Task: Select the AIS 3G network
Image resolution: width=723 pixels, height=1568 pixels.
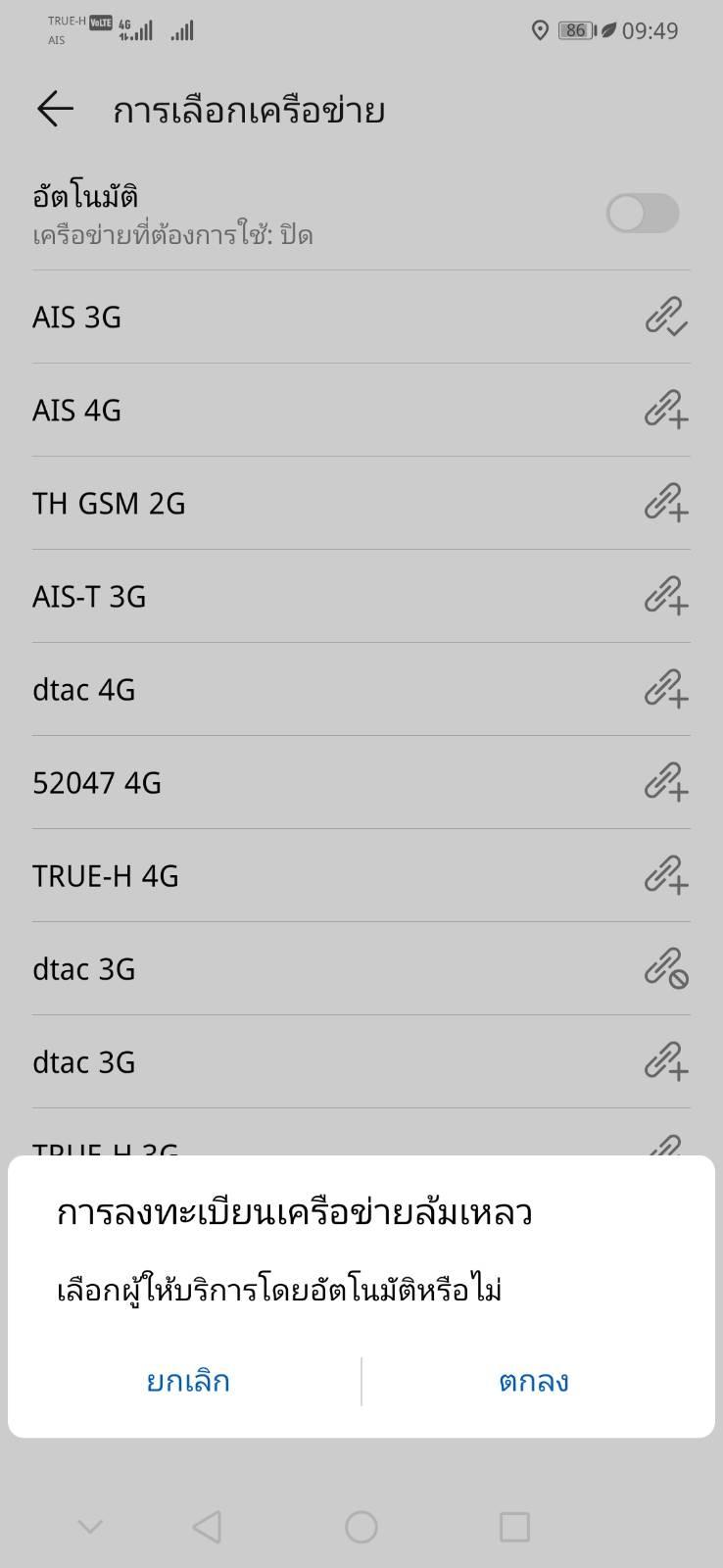Action: tap(361, 318)
